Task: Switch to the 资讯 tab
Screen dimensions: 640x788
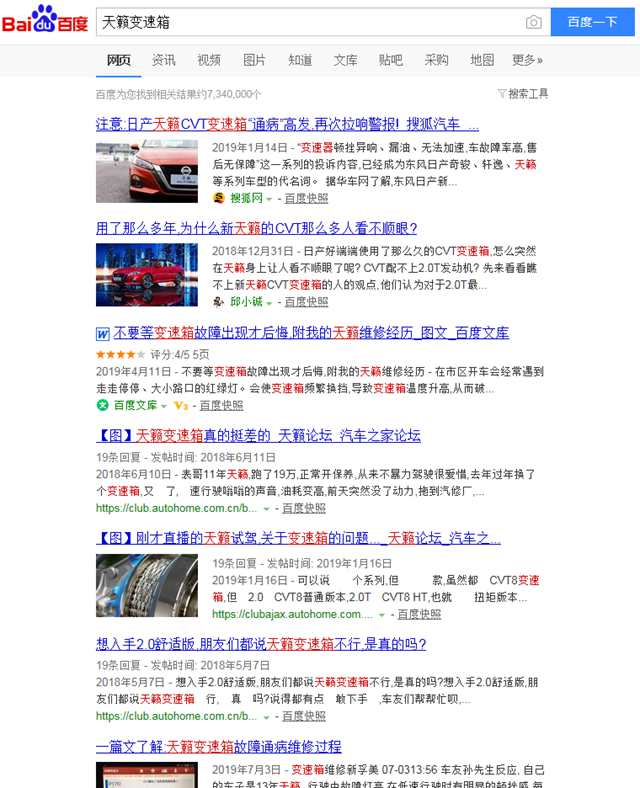Action: [x=164, y=60]
